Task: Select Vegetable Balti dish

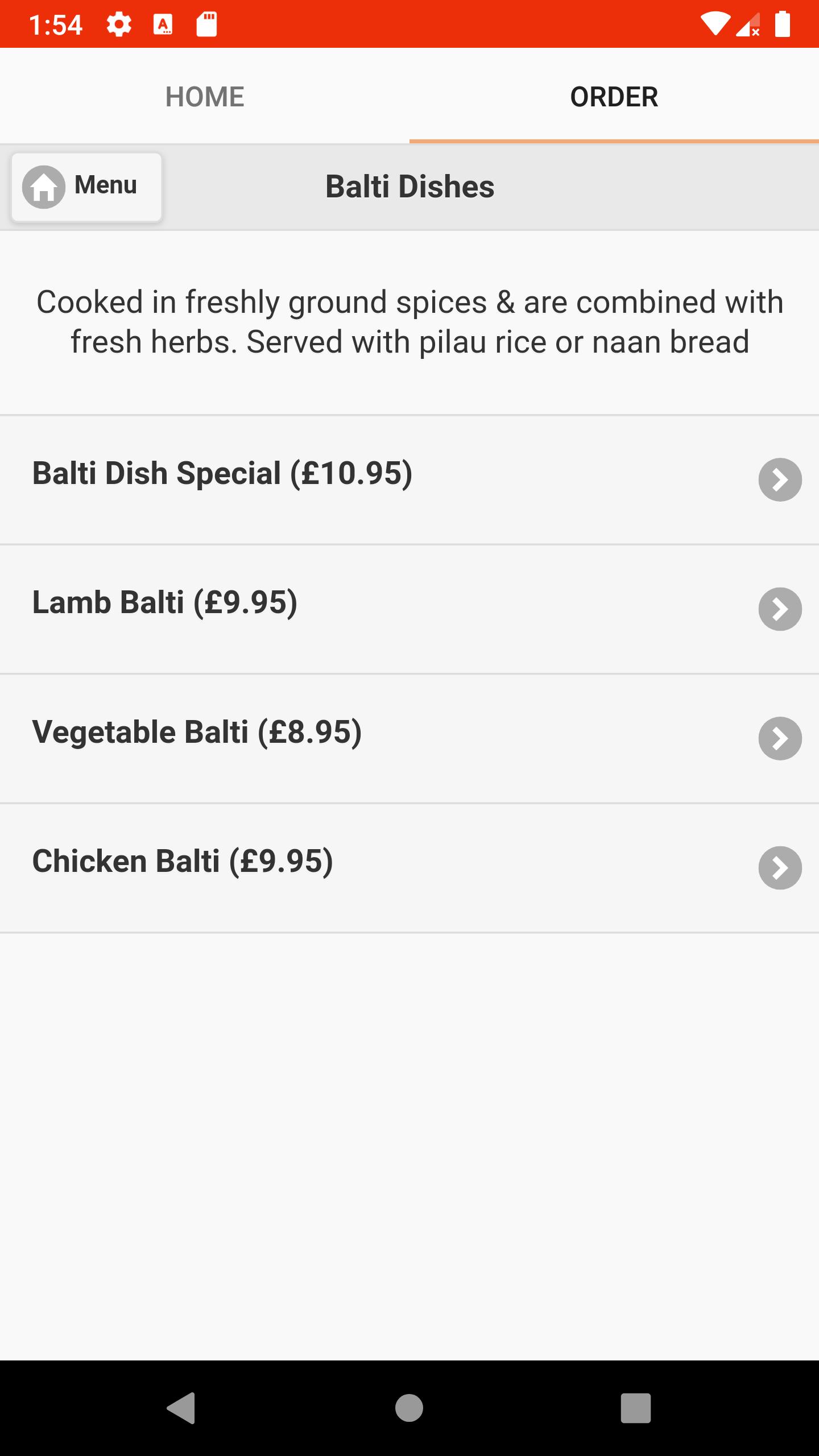Action: pyautogui.click(x=409, y=738)
